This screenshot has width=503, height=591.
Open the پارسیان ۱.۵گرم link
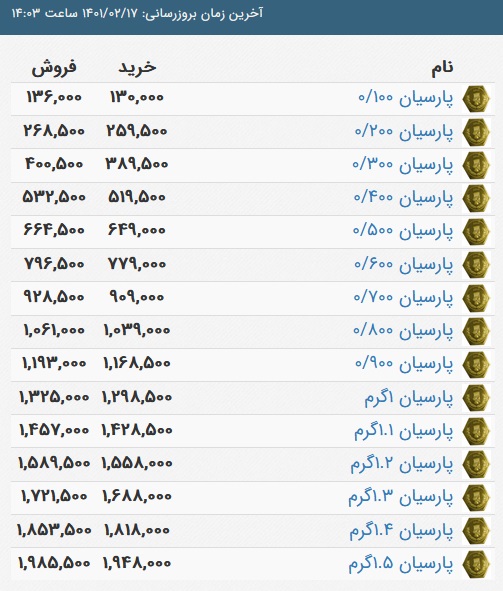tap(401, 564)
